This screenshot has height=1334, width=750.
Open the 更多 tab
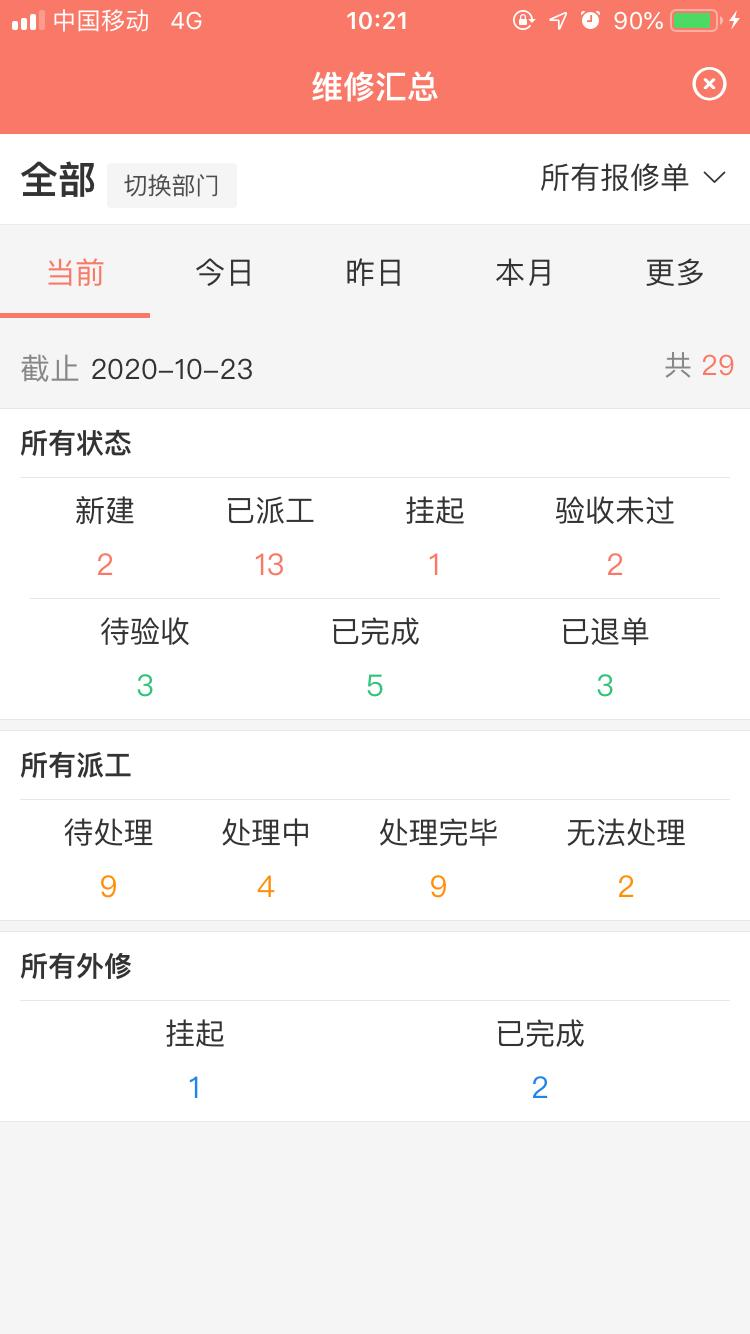(x=675, y=273)
